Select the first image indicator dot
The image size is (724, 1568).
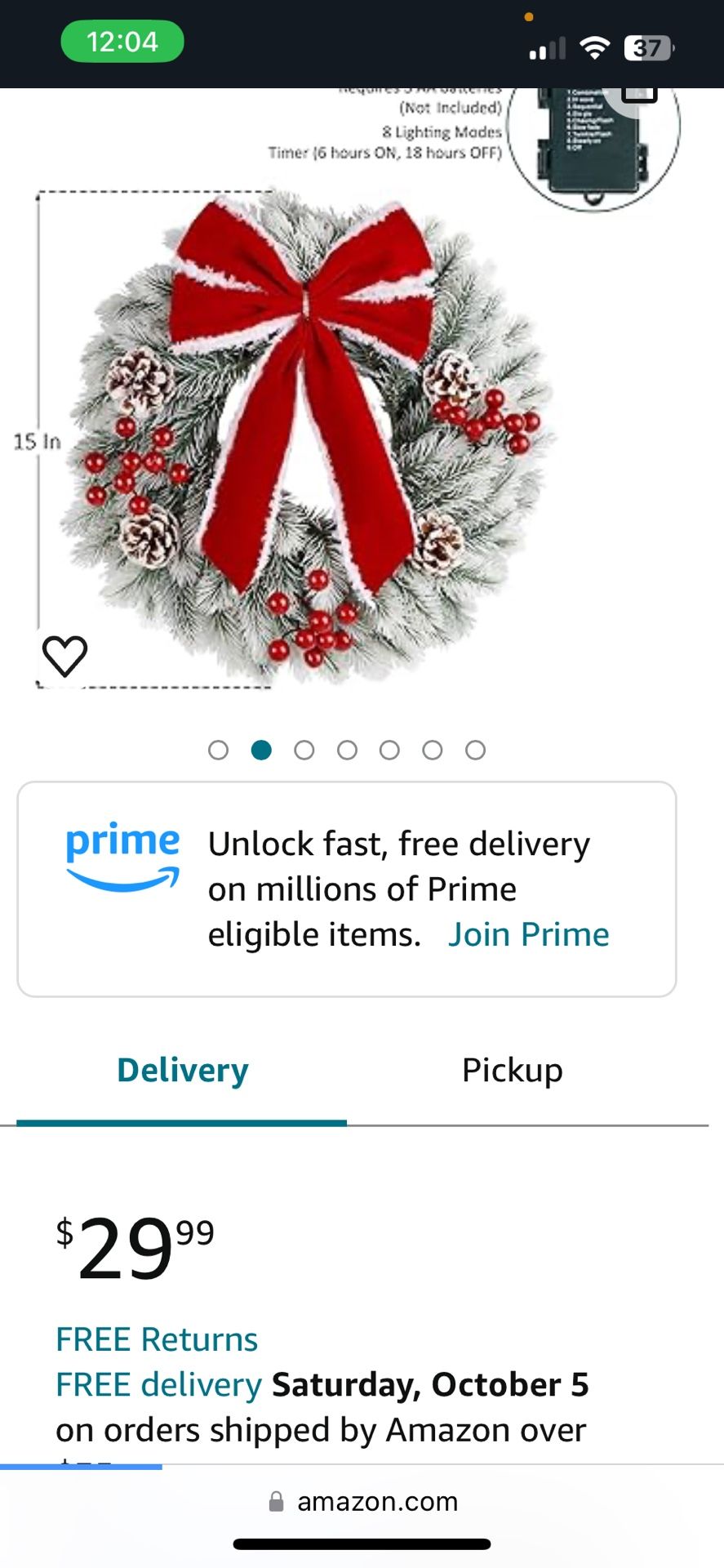click(x=218, y=750)
